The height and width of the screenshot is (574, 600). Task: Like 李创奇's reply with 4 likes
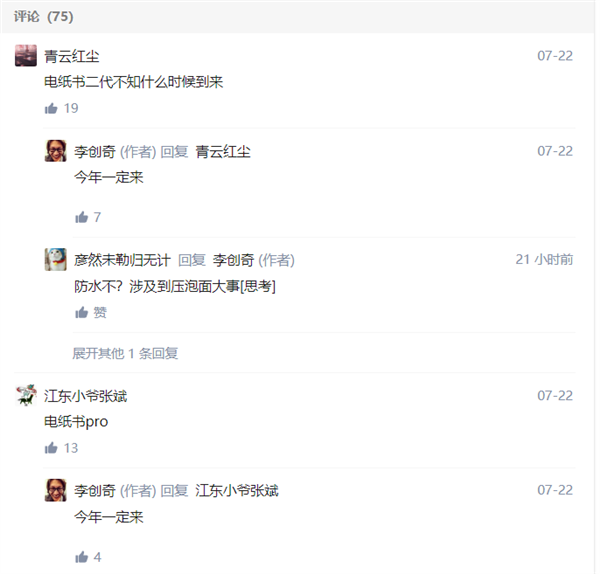coord(81,557)
